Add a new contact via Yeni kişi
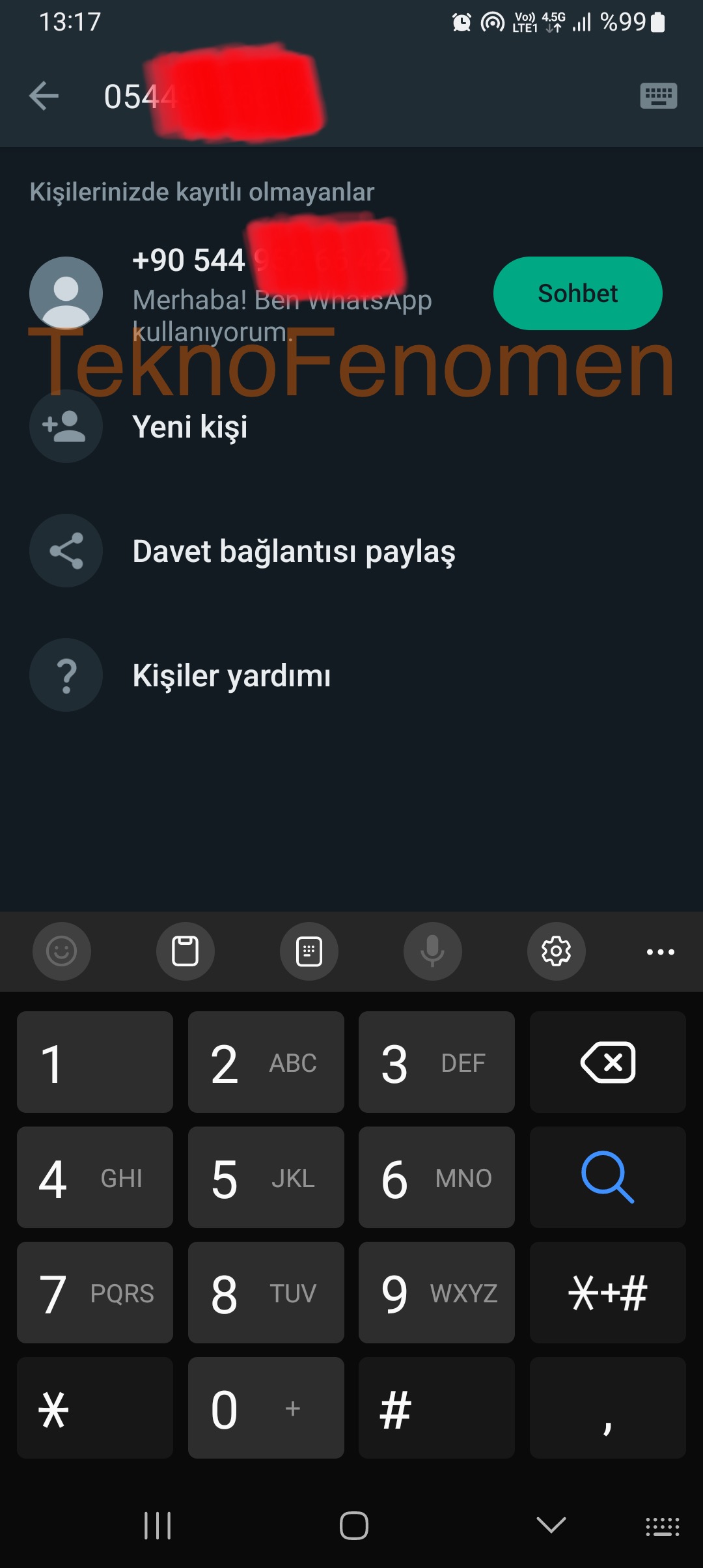 [x=189, y=427]
